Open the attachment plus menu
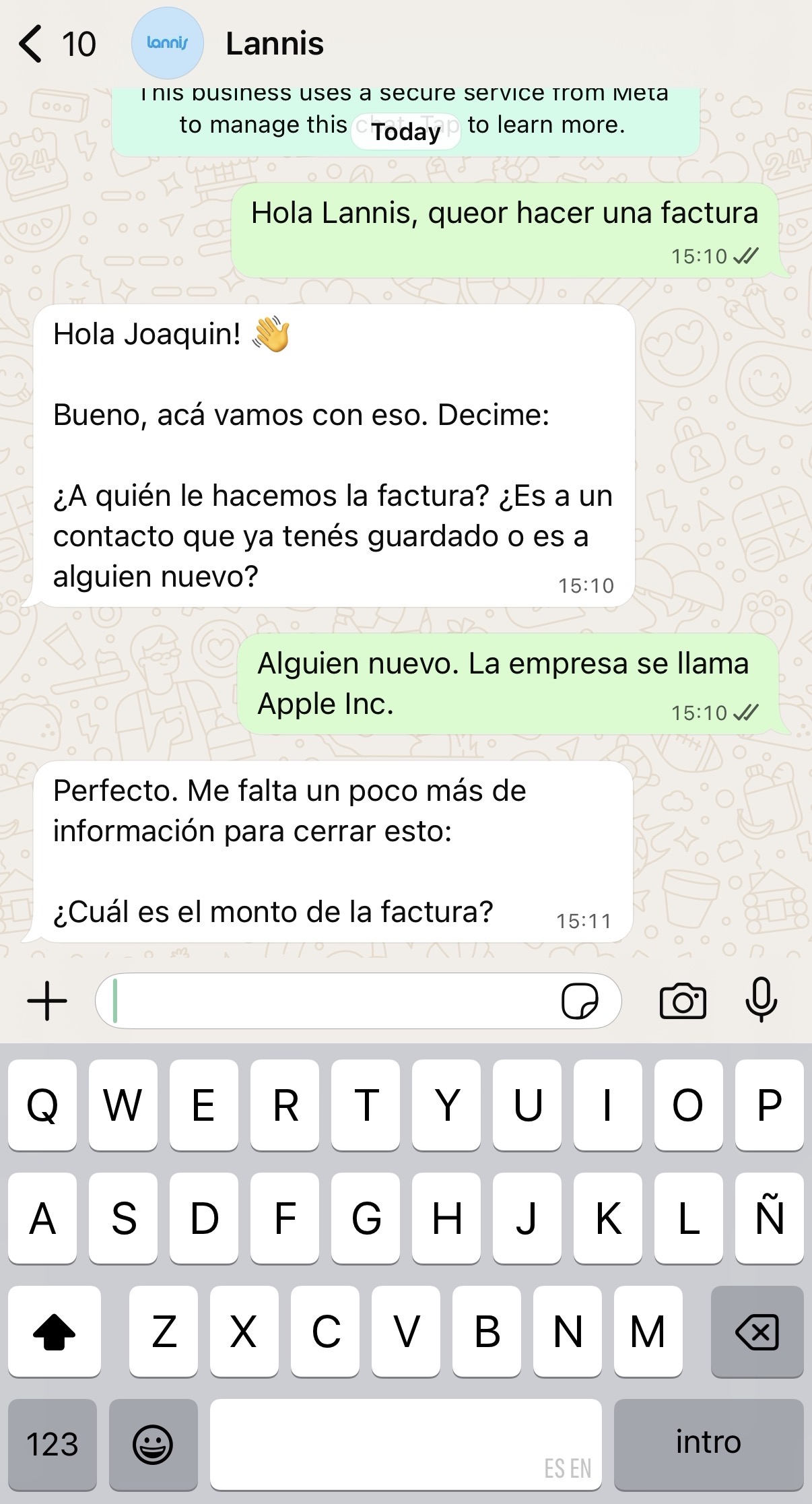This screenshot has width=812, height=1504. click(x=45, y=1002)
